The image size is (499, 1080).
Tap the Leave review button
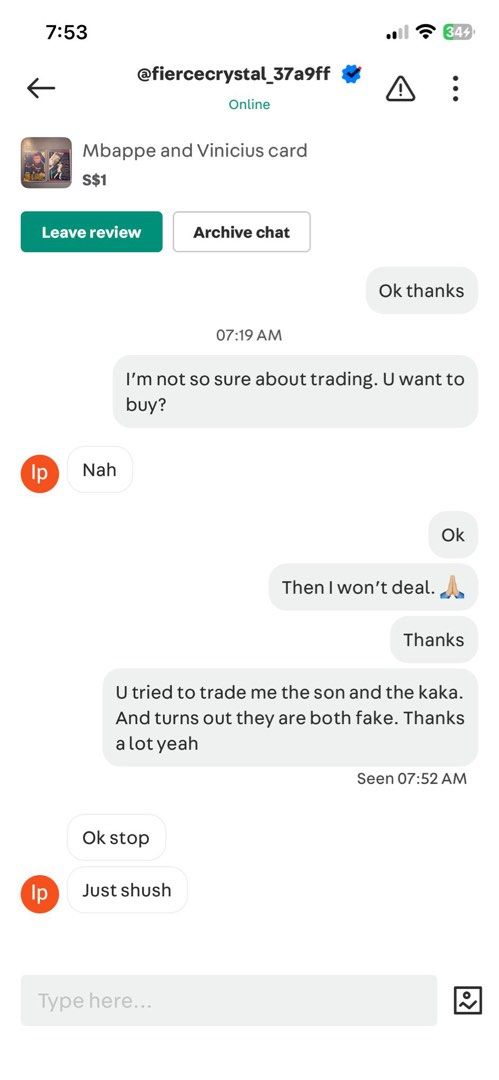pyautogui.click(x=92, y=232)
